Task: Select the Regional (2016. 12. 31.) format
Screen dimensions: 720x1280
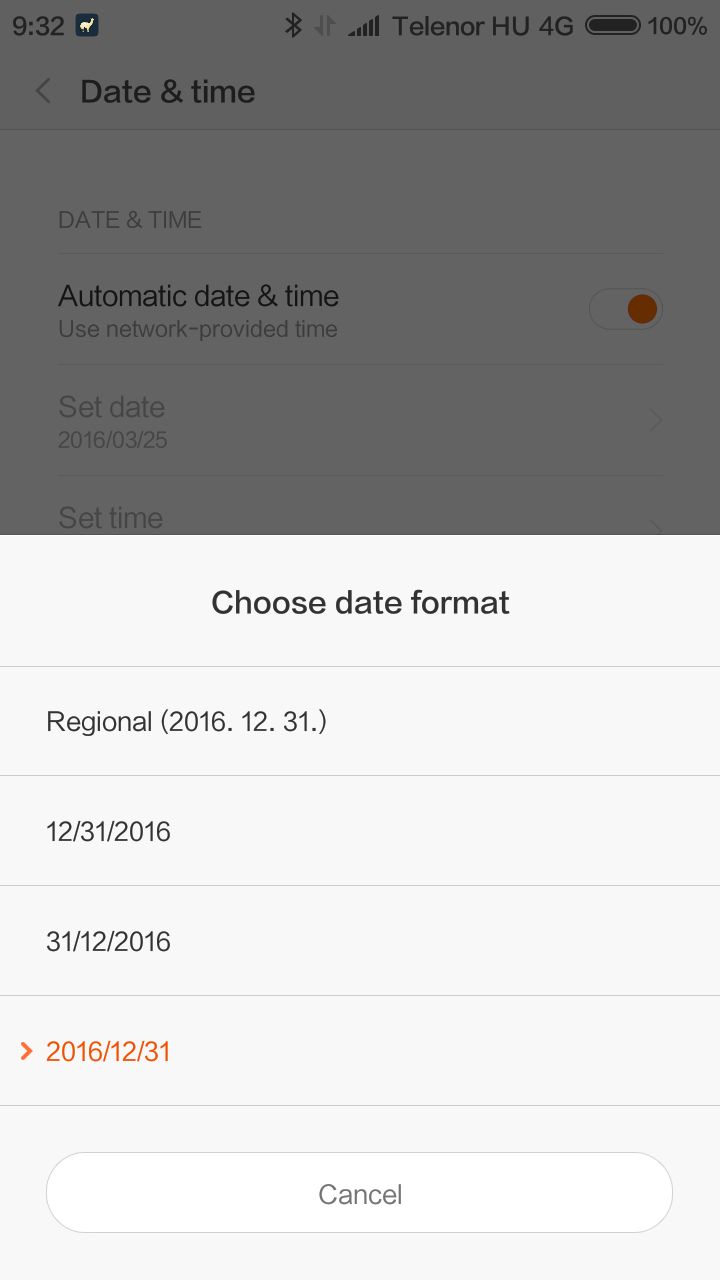Action: click(x=360, y=721)
